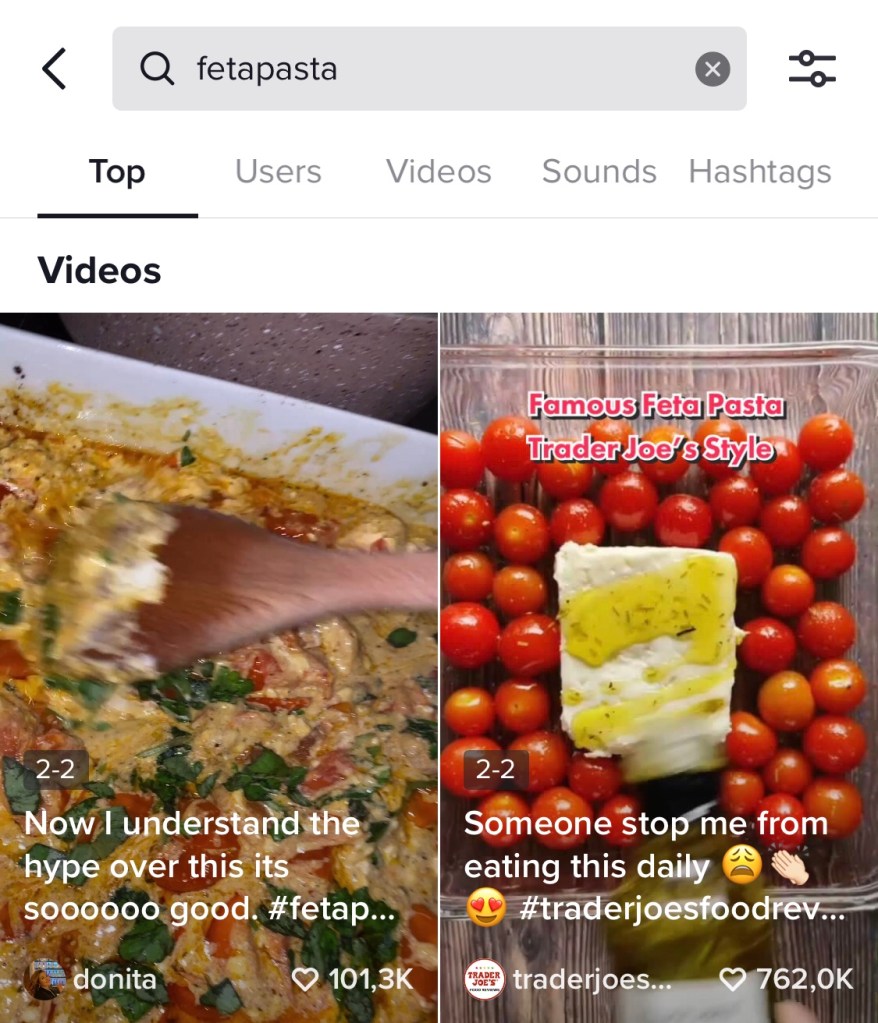Image resolution: width=878 pixels, height=1023 pixels.
Task: Switch to the Hashtags tab
Action: pos(760,172)
